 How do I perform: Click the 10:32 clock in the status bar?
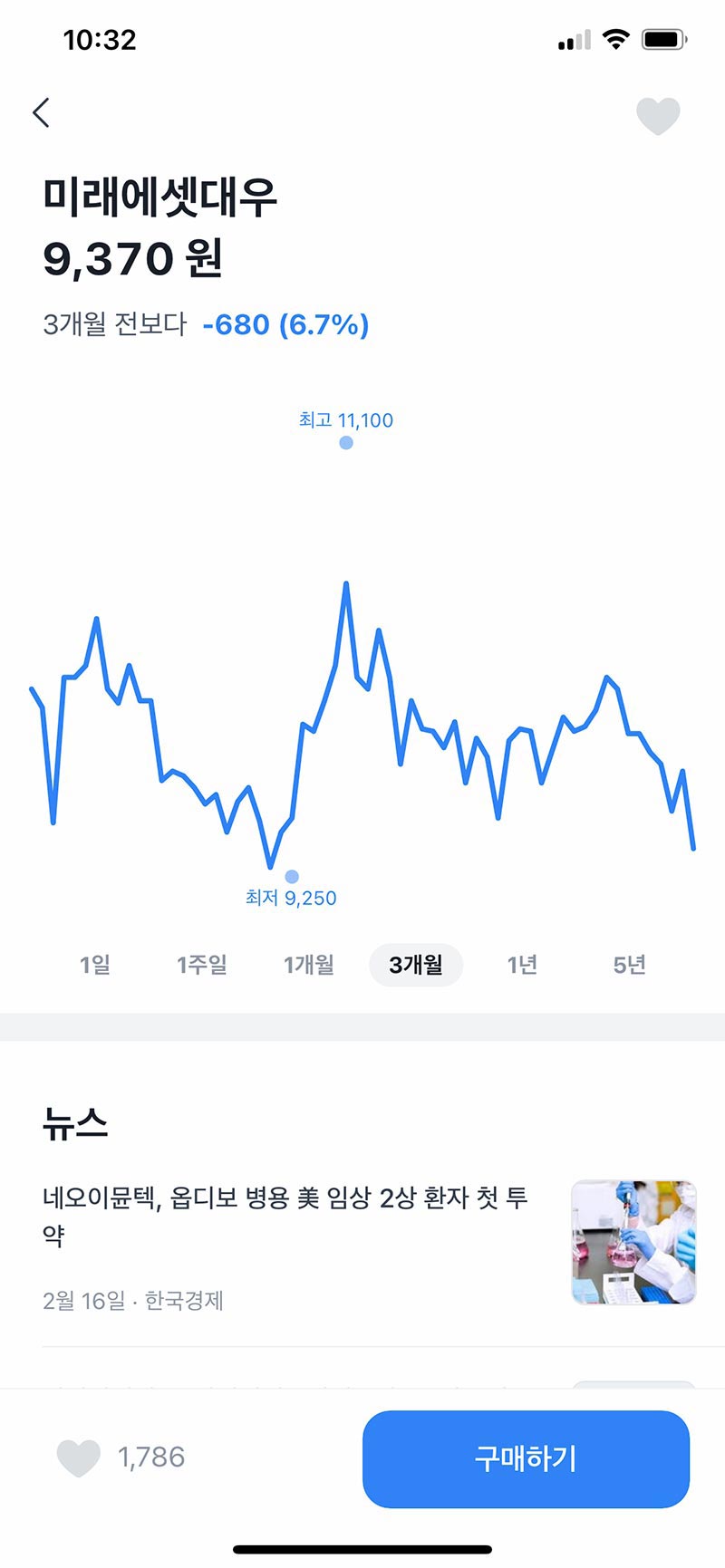tap(102, 39)
